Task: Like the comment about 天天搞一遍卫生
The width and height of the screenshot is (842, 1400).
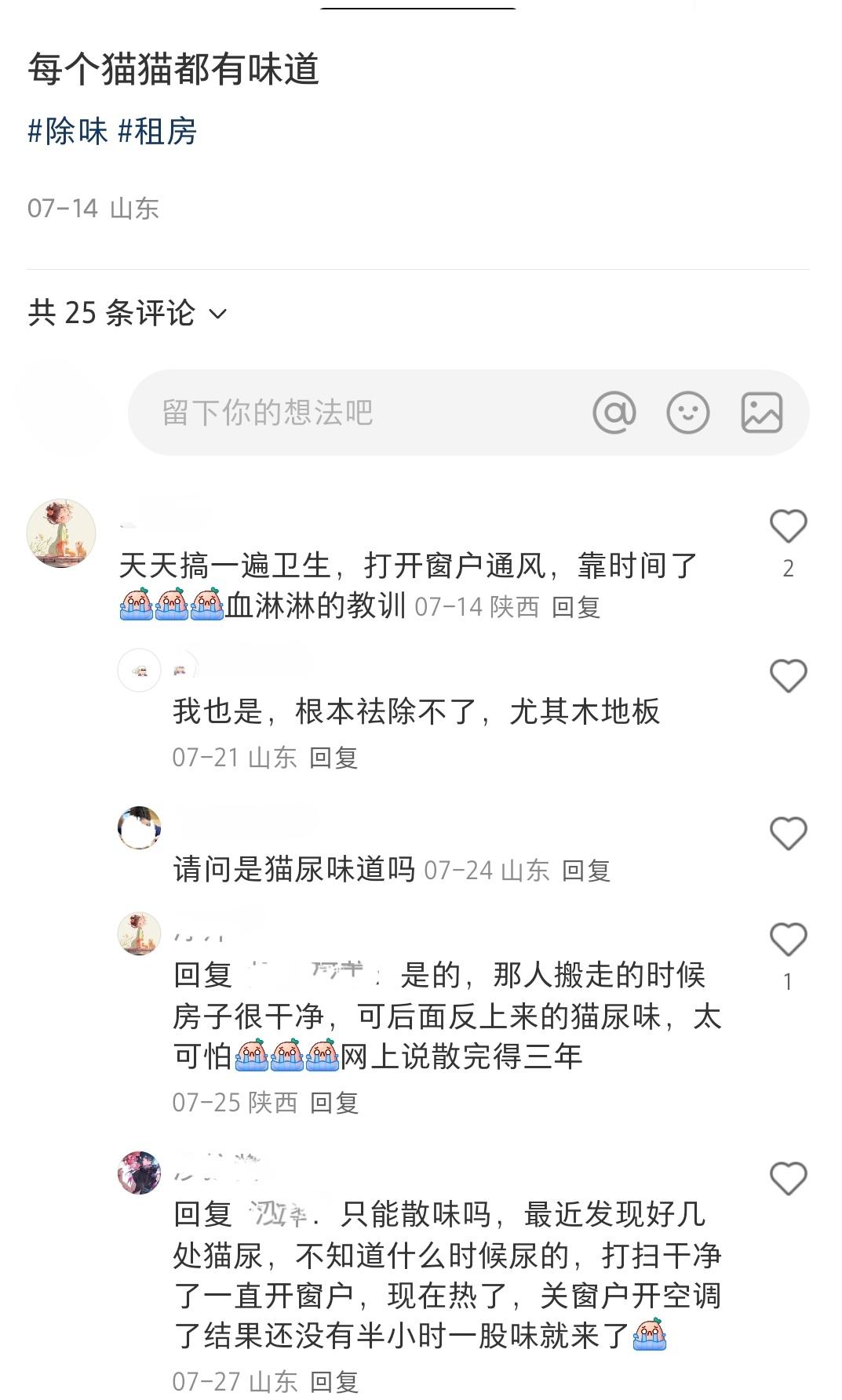Action: click(789, 526)
